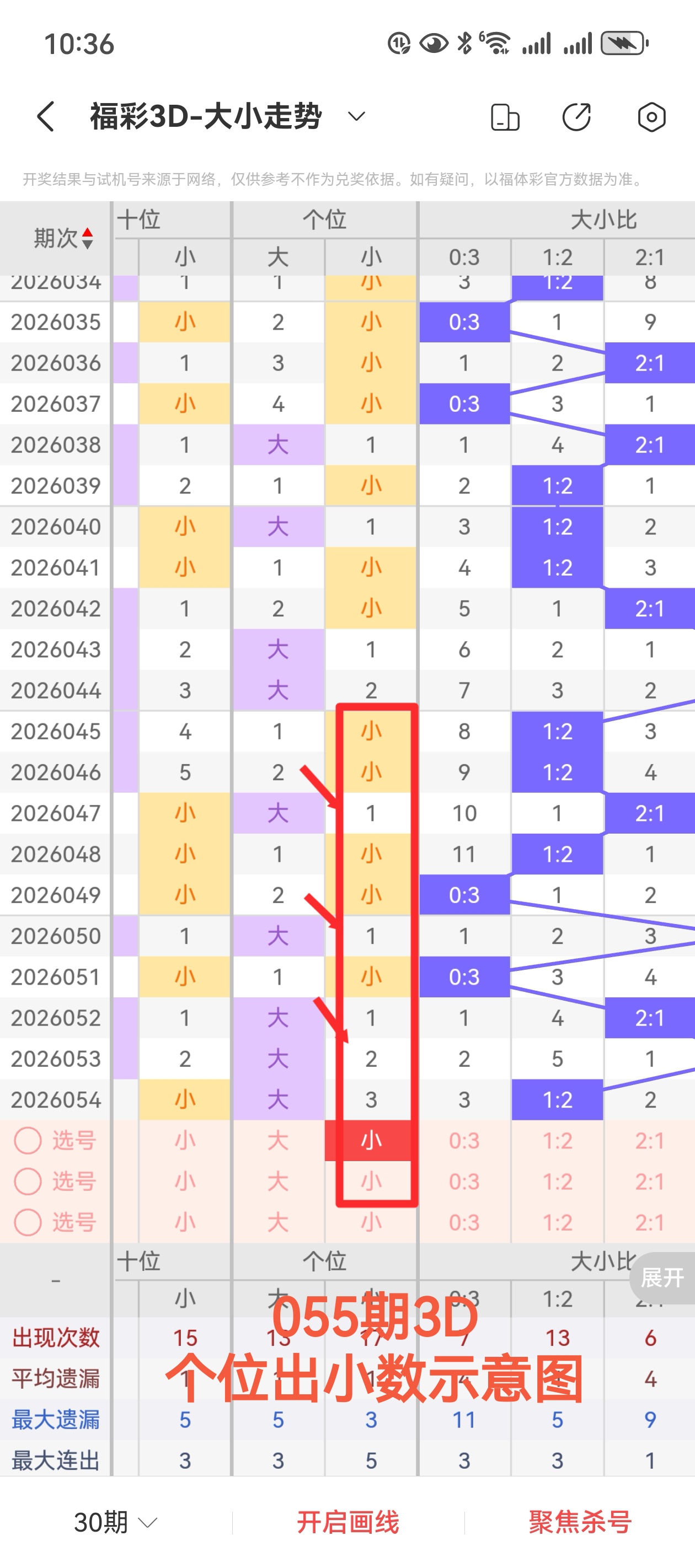Share the chart via the share icon
The image size is (695, 1568).
click(576, 117)
